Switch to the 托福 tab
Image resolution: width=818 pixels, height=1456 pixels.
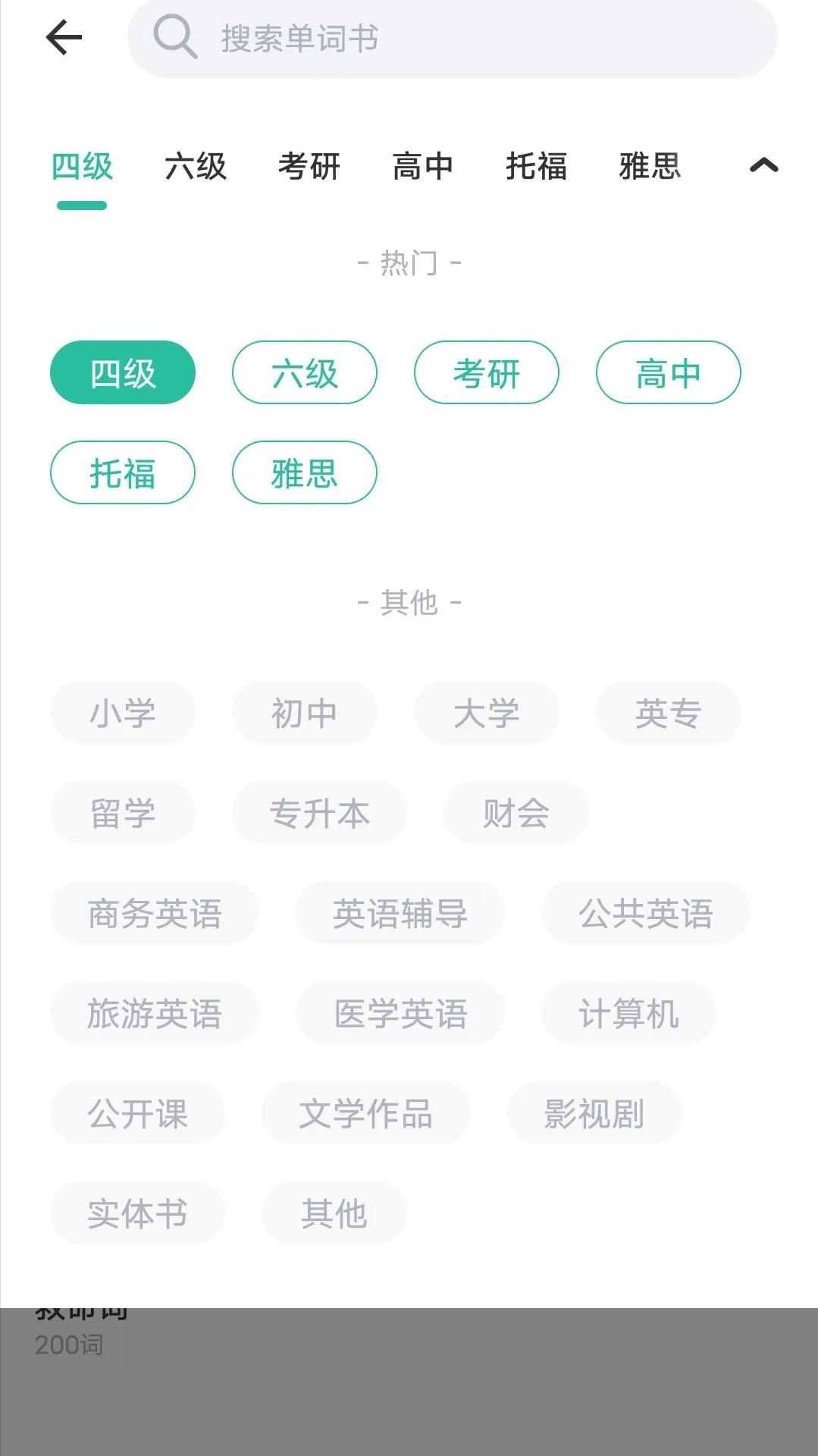pyautogui.click(x=536, y=167)
